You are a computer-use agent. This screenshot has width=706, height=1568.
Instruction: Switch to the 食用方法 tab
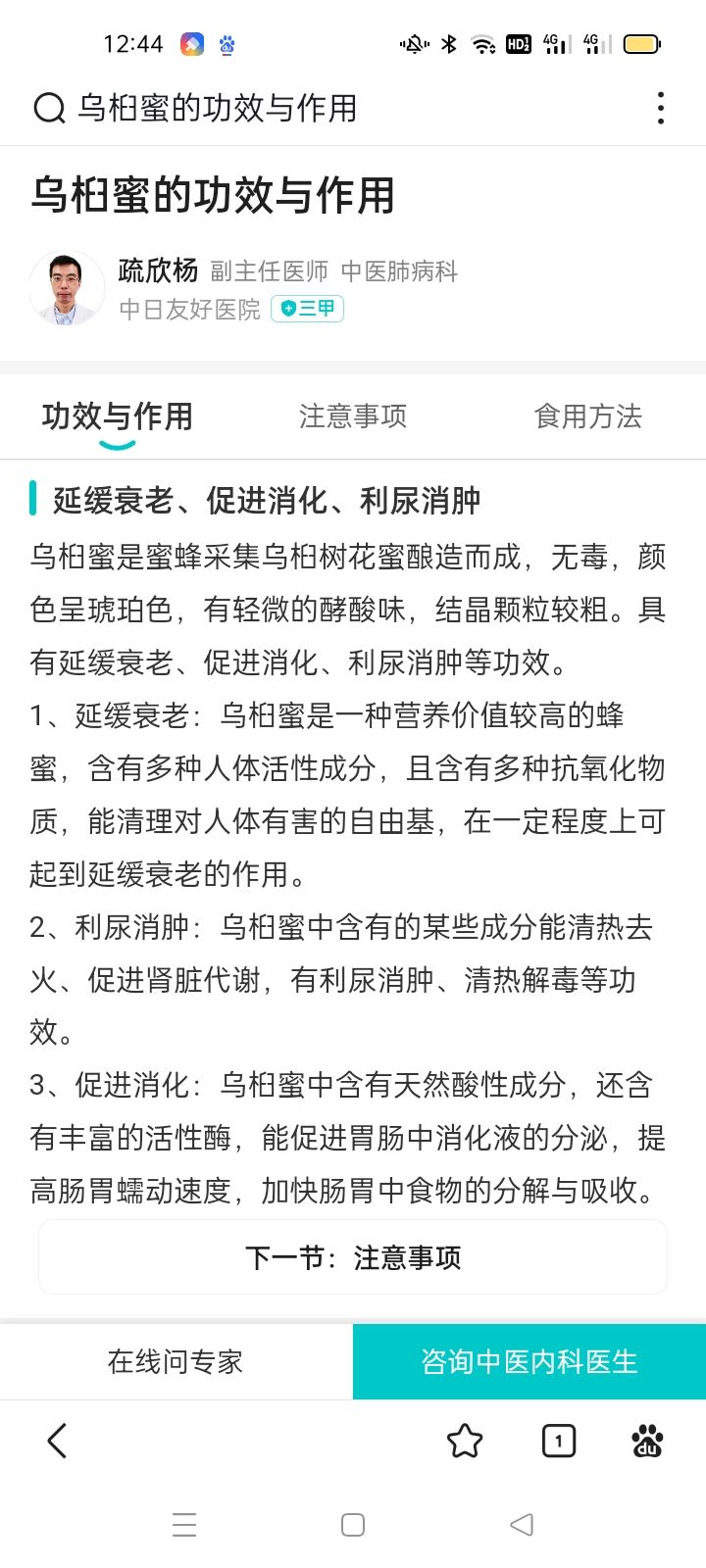(588, 416)
